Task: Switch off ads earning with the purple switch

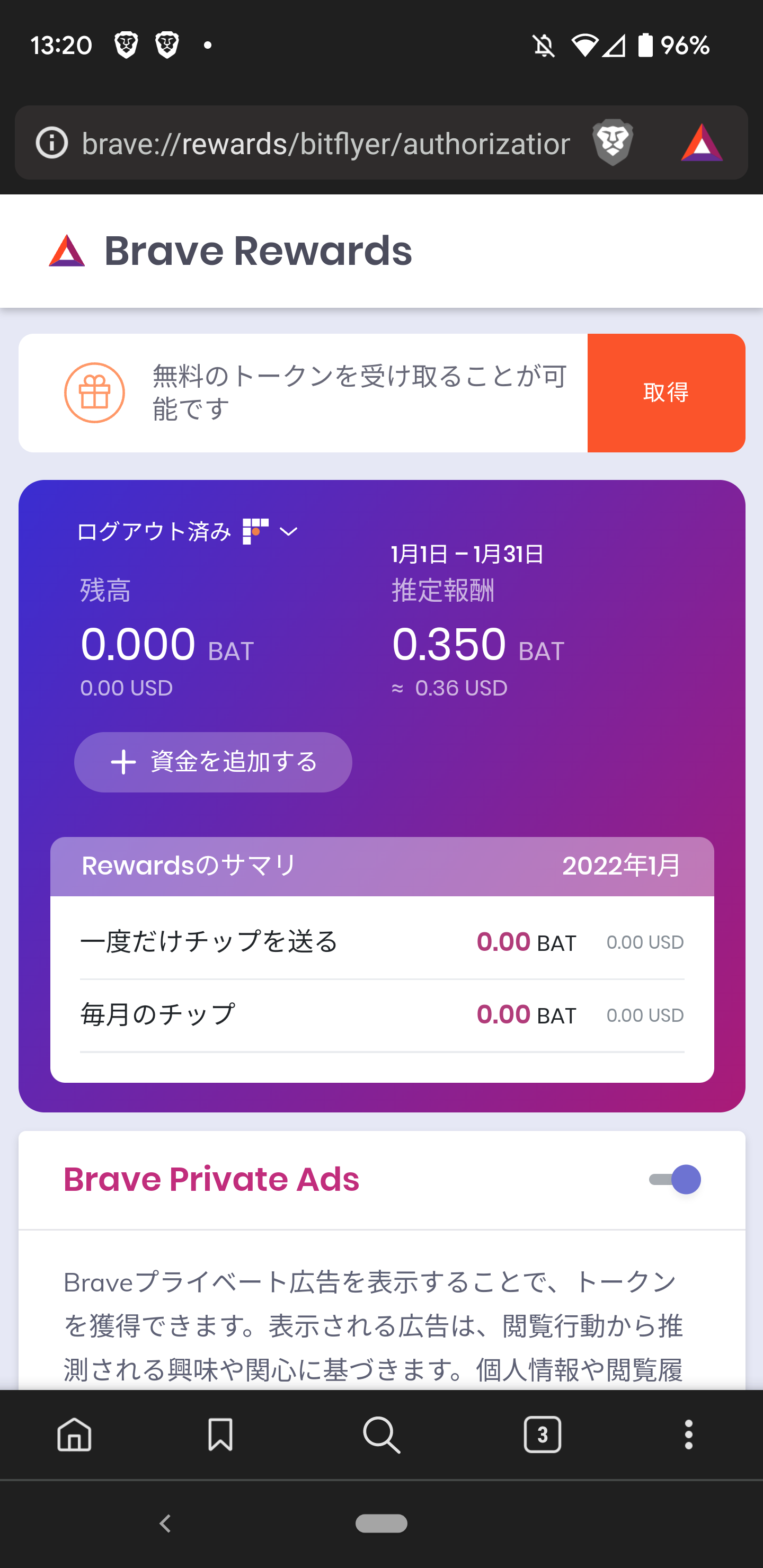Action: point(672,1179)
